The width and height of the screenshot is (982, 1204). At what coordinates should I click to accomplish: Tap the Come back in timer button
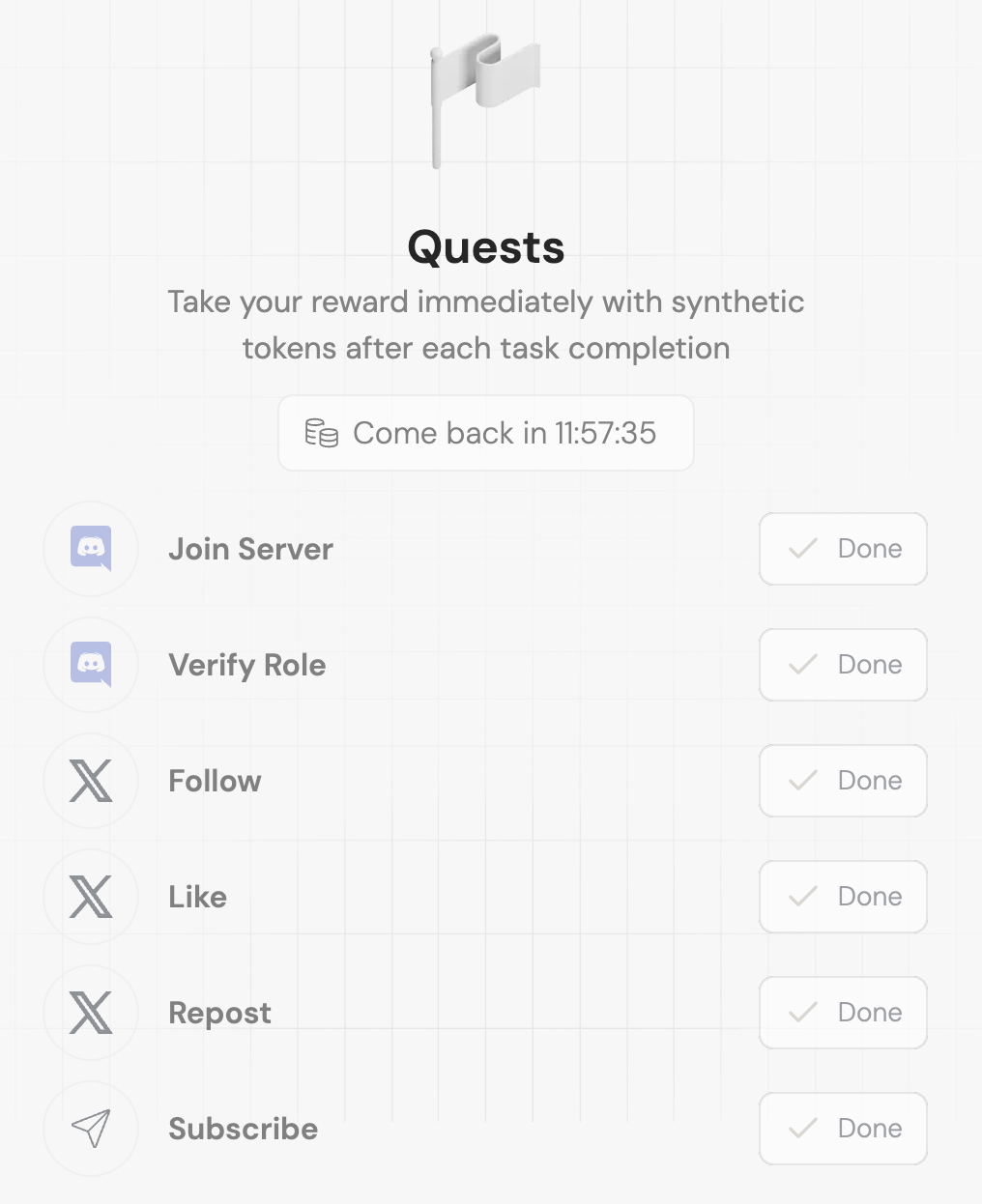485,433
